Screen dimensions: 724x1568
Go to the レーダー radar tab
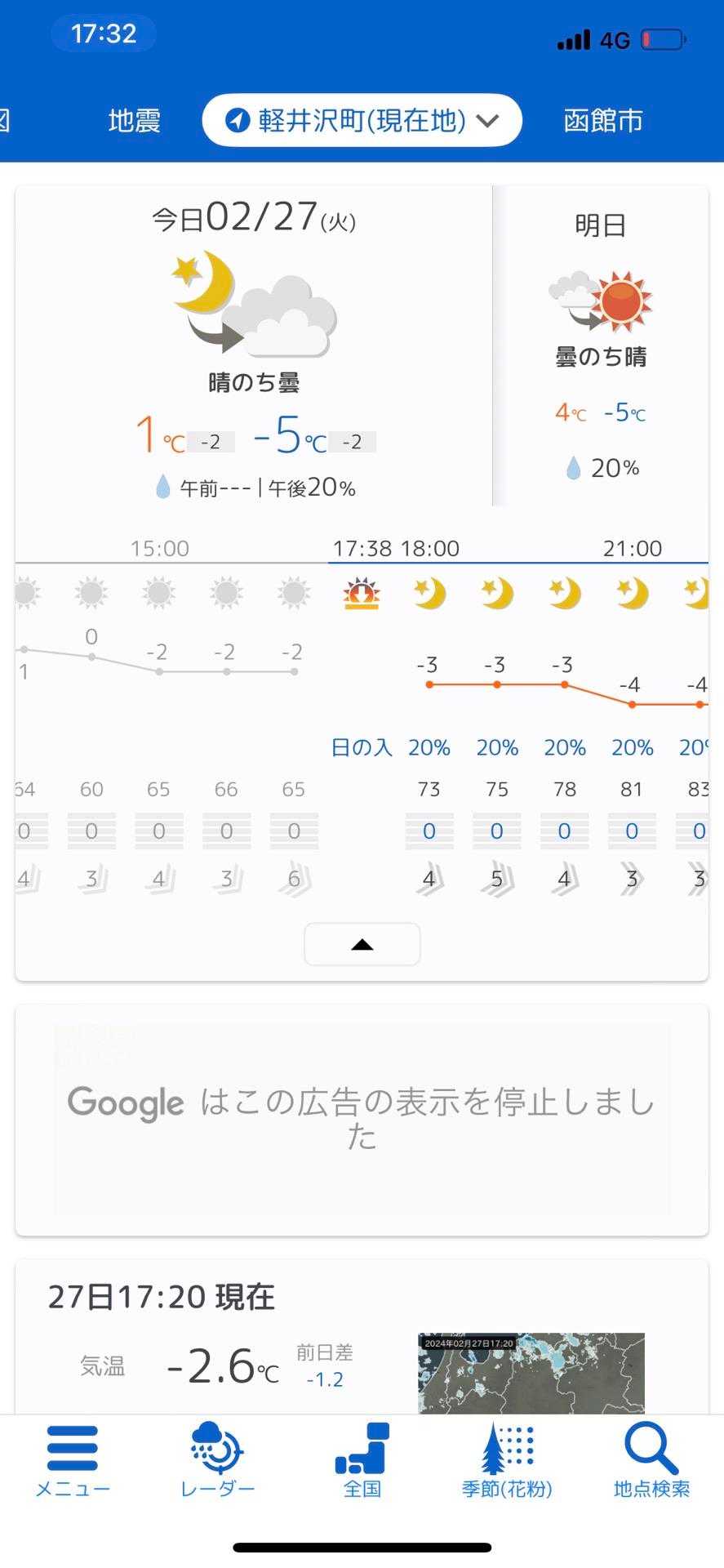(217, 1461)
